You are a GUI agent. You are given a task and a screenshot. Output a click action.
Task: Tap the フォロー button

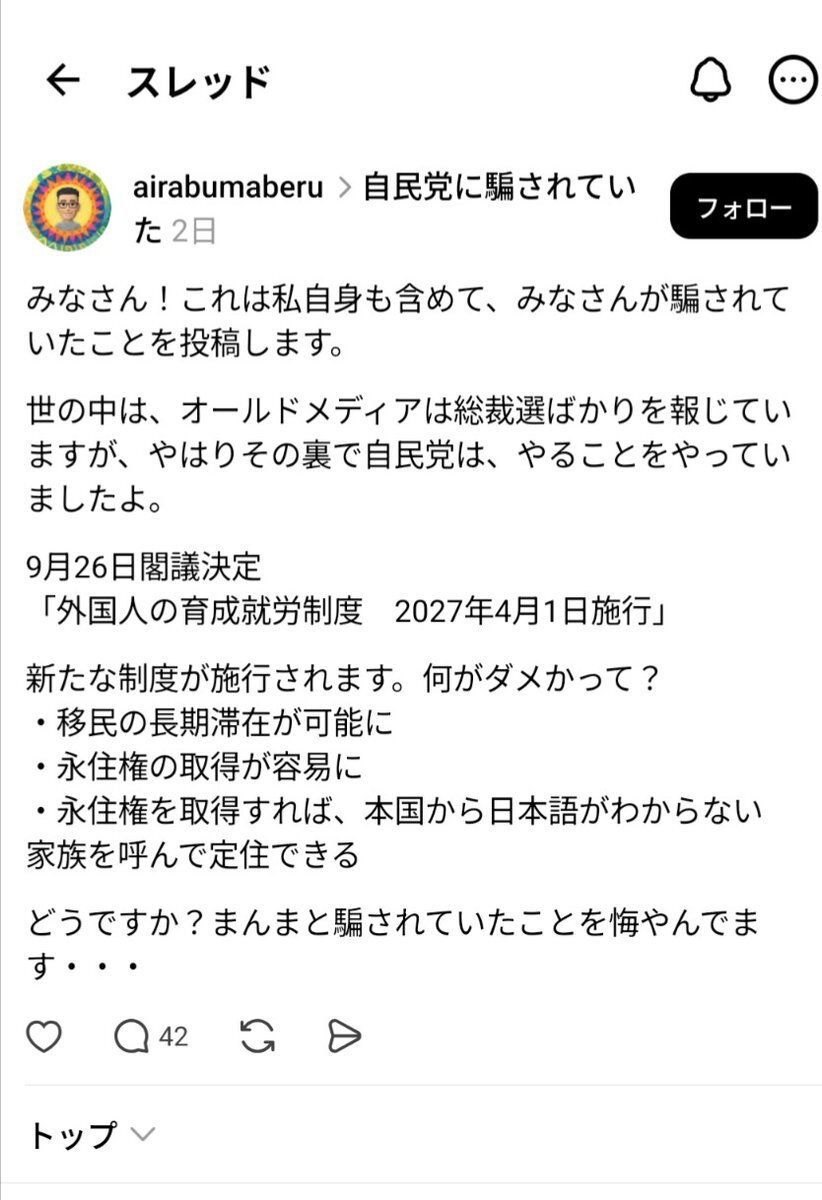point(743,207)
